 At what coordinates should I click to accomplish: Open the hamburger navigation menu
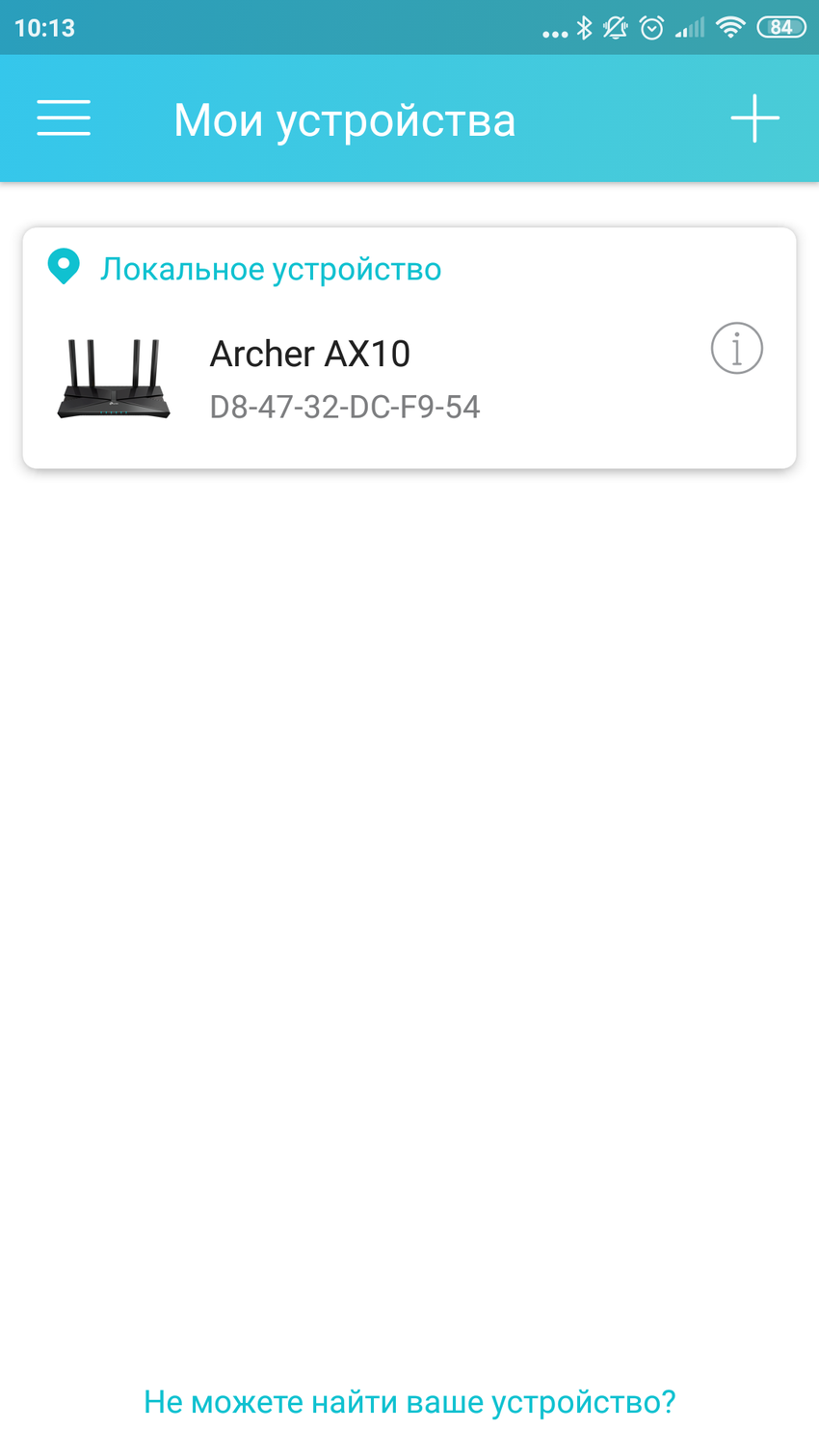pyautogui.click(x=64, y=119)
